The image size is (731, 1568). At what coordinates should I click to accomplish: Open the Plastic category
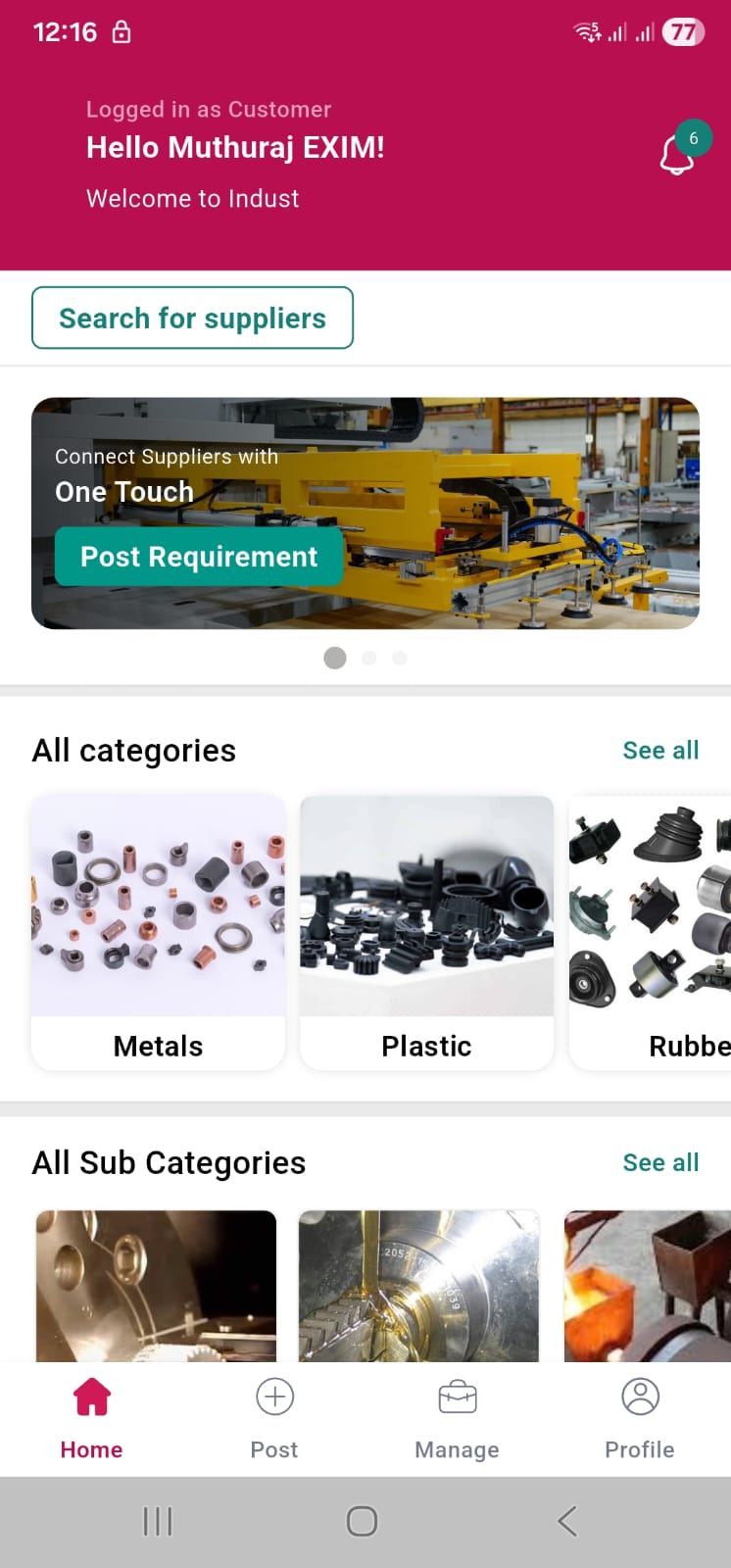426,932
